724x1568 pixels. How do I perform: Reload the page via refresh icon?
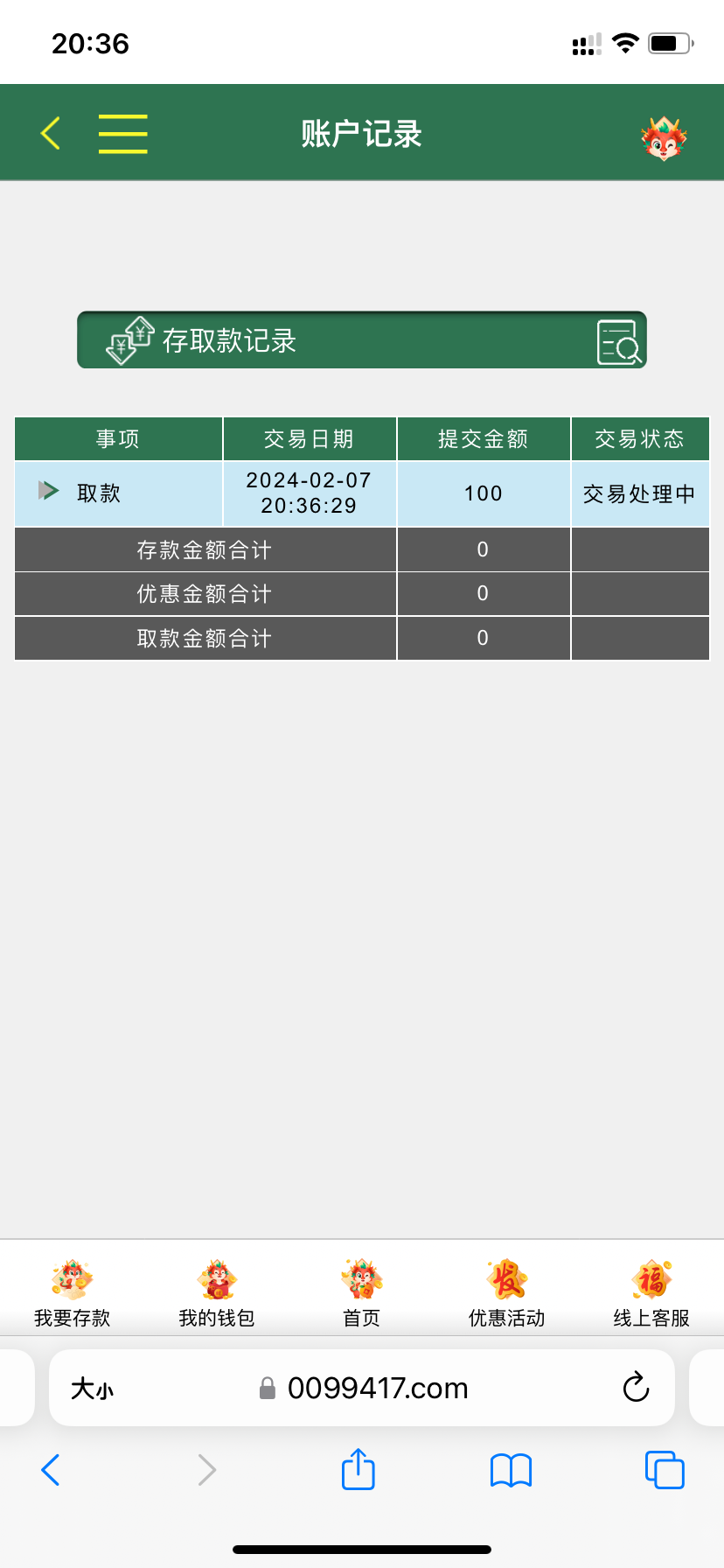636,1388
